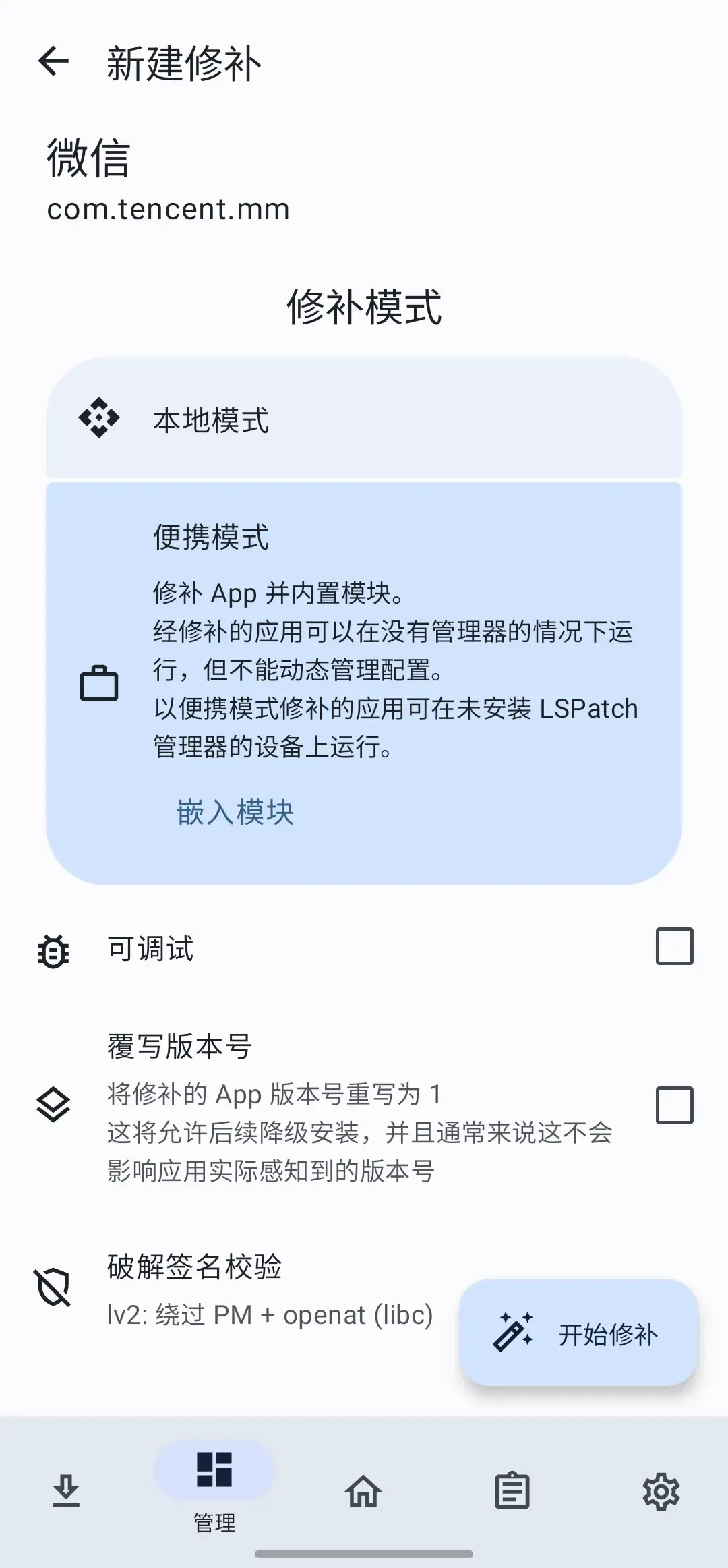Go back from 新建修补 screen

pos(54,62)
